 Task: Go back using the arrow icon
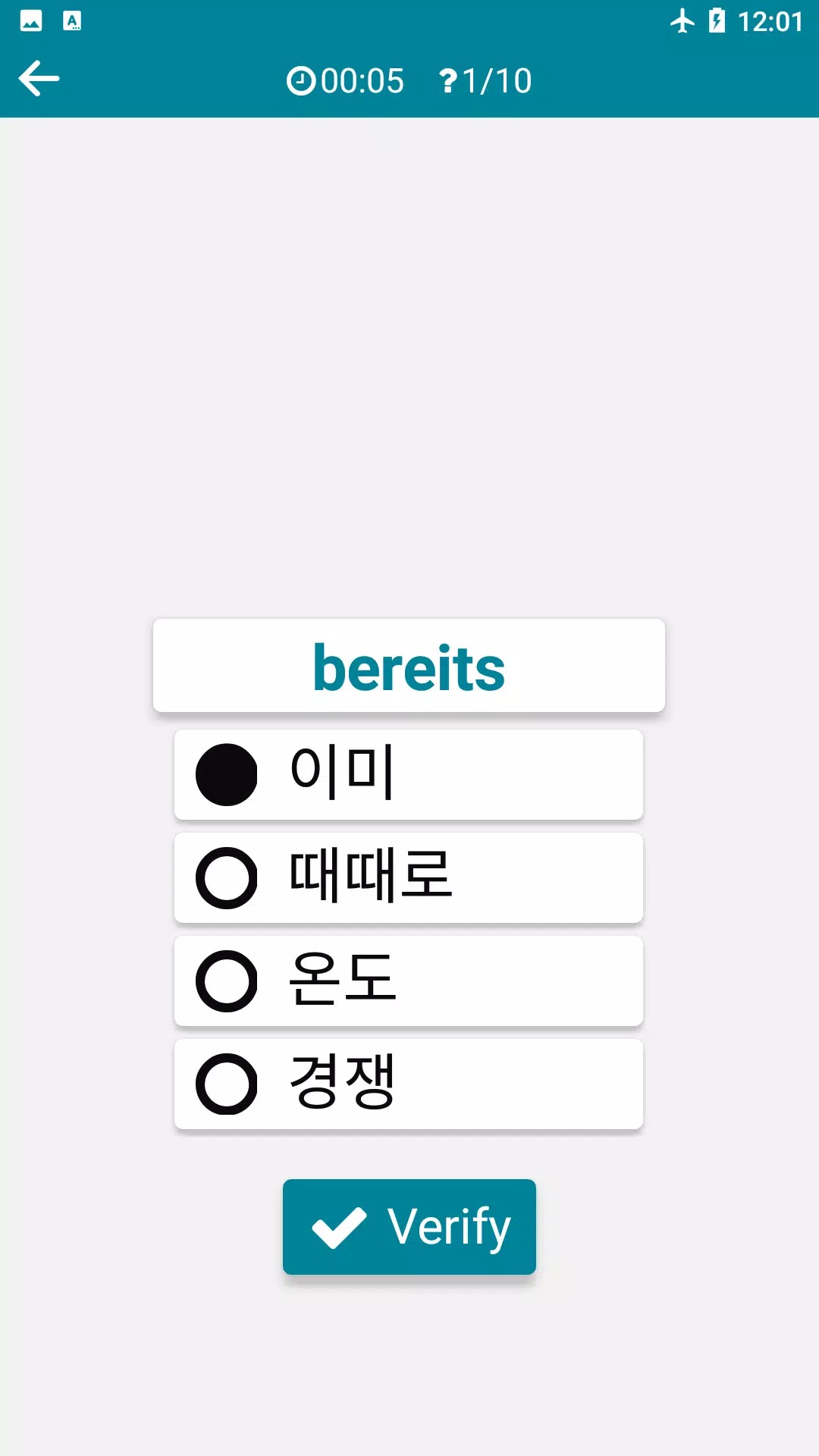[x=39, y=79]
